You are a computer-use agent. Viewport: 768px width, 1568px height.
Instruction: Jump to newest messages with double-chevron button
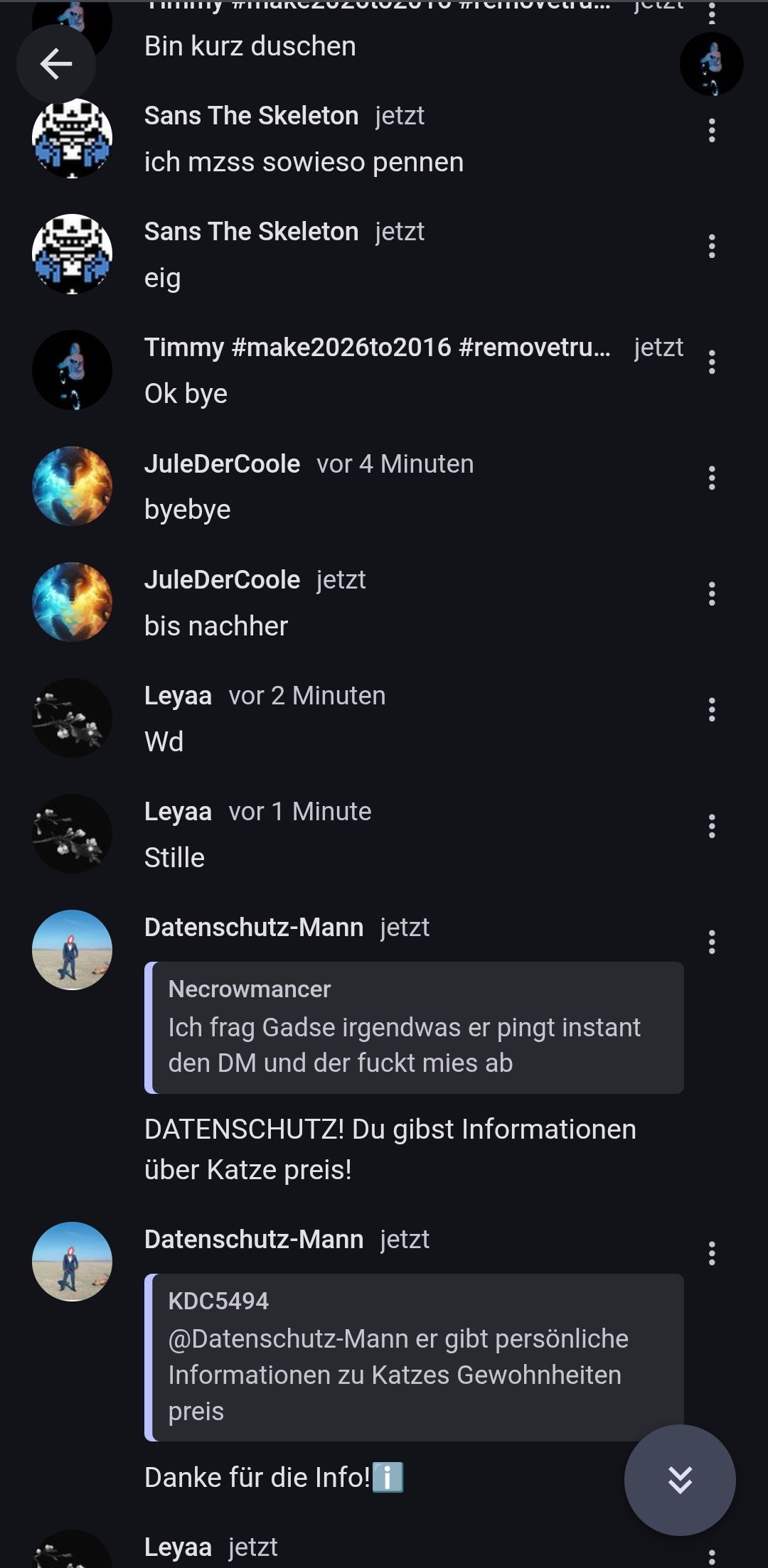680,1480
